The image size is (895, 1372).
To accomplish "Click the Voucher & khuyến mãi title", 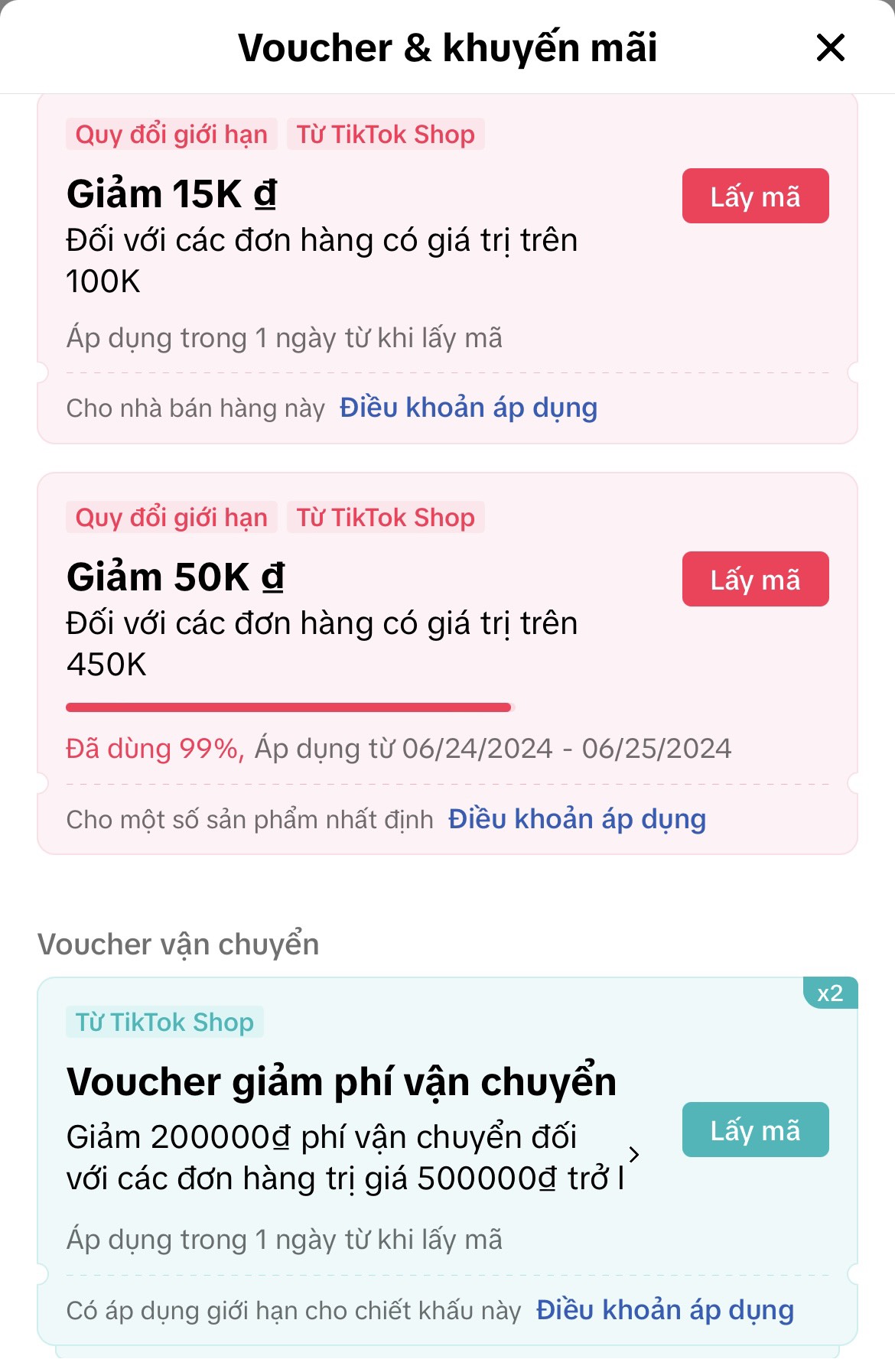I will [447, 48].
